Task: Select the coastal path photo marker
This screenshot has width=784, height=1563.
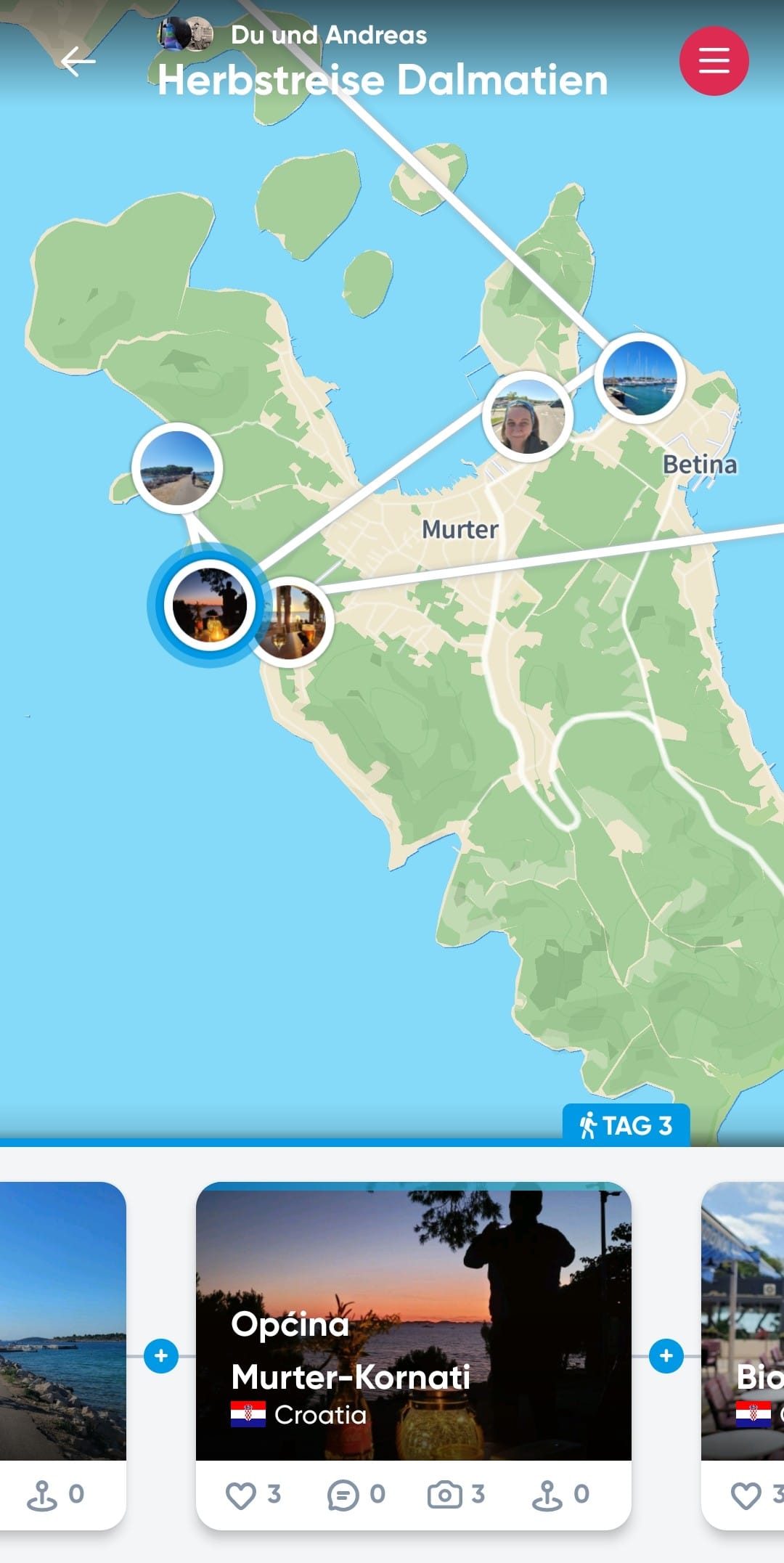Action: tap(176, 468)
